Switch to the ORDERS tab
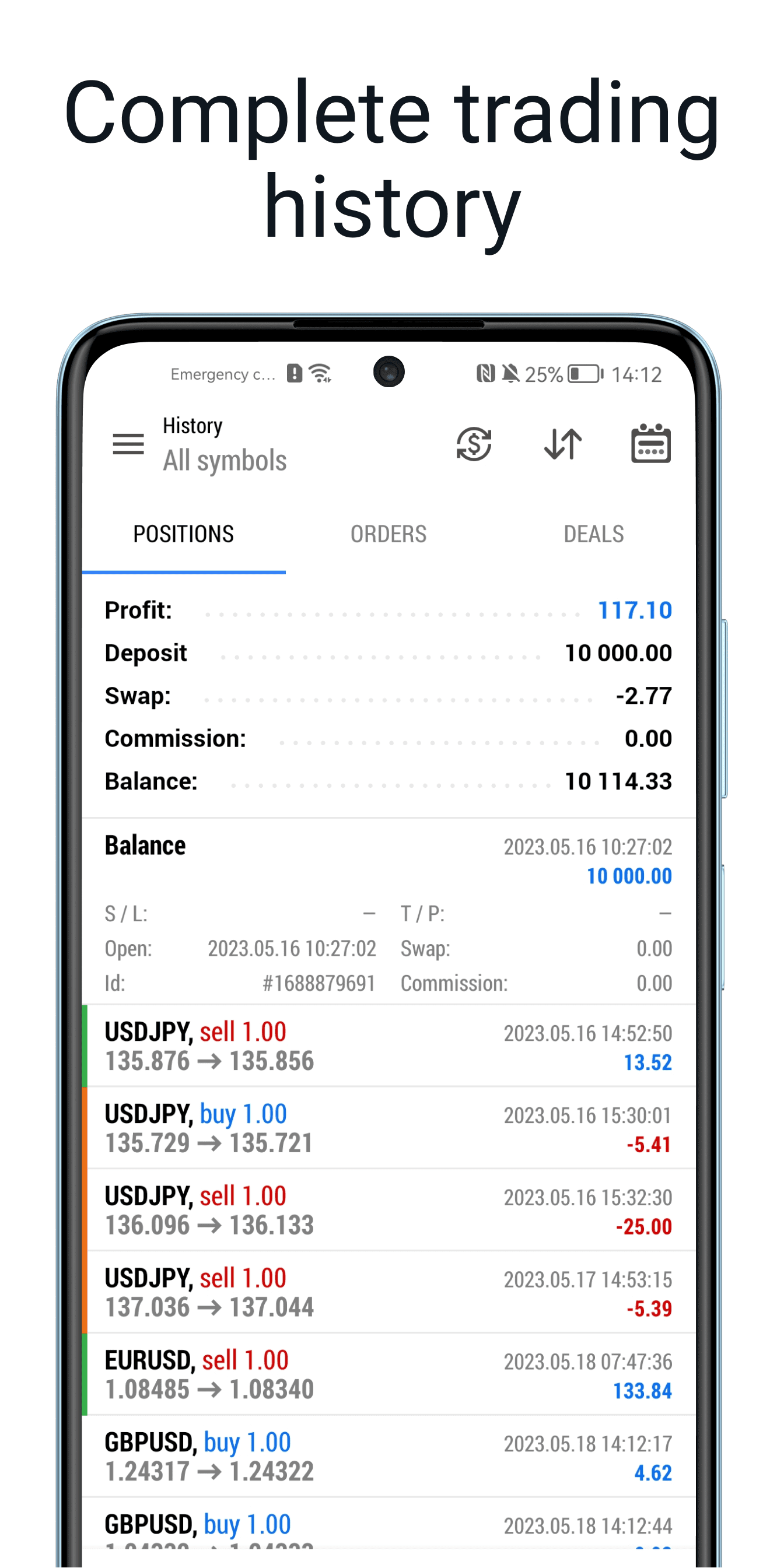Screen dimensions: 784x1568 pyautogui.click(x=389, y=534)
